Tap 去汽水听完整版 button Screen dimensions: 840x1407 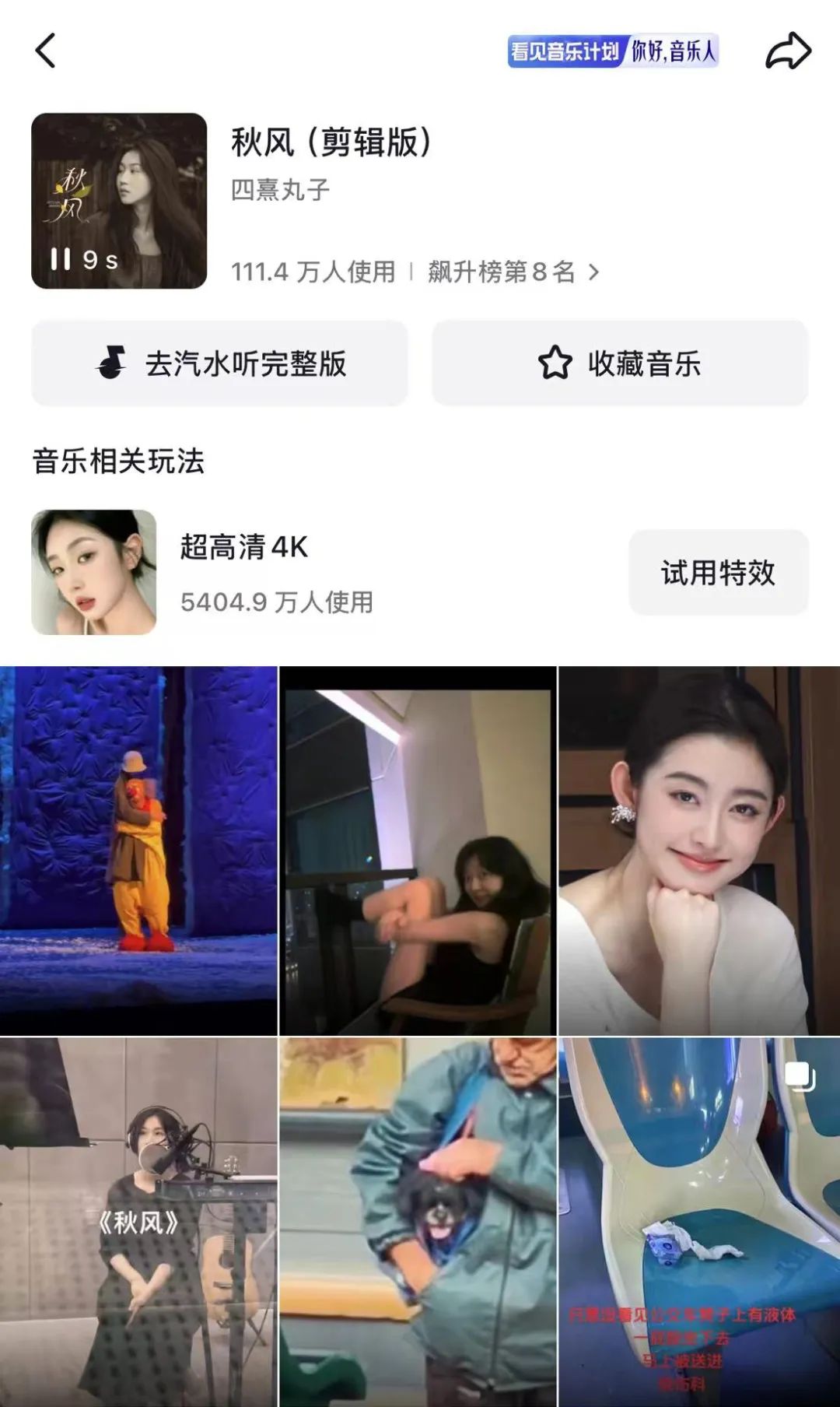(219, 363)
